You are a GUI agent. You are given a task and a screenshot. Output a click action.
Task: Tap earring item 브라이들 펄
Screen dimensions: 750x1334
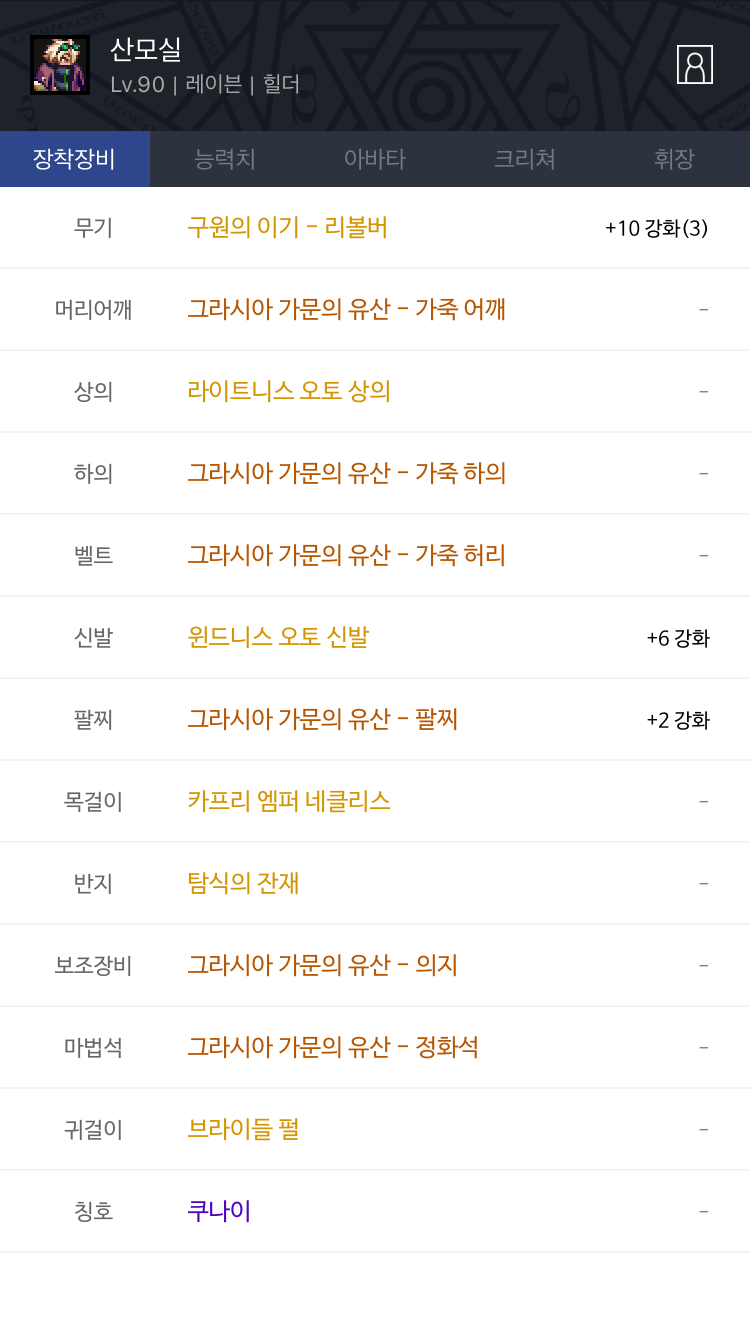[x=243, y=1130]
